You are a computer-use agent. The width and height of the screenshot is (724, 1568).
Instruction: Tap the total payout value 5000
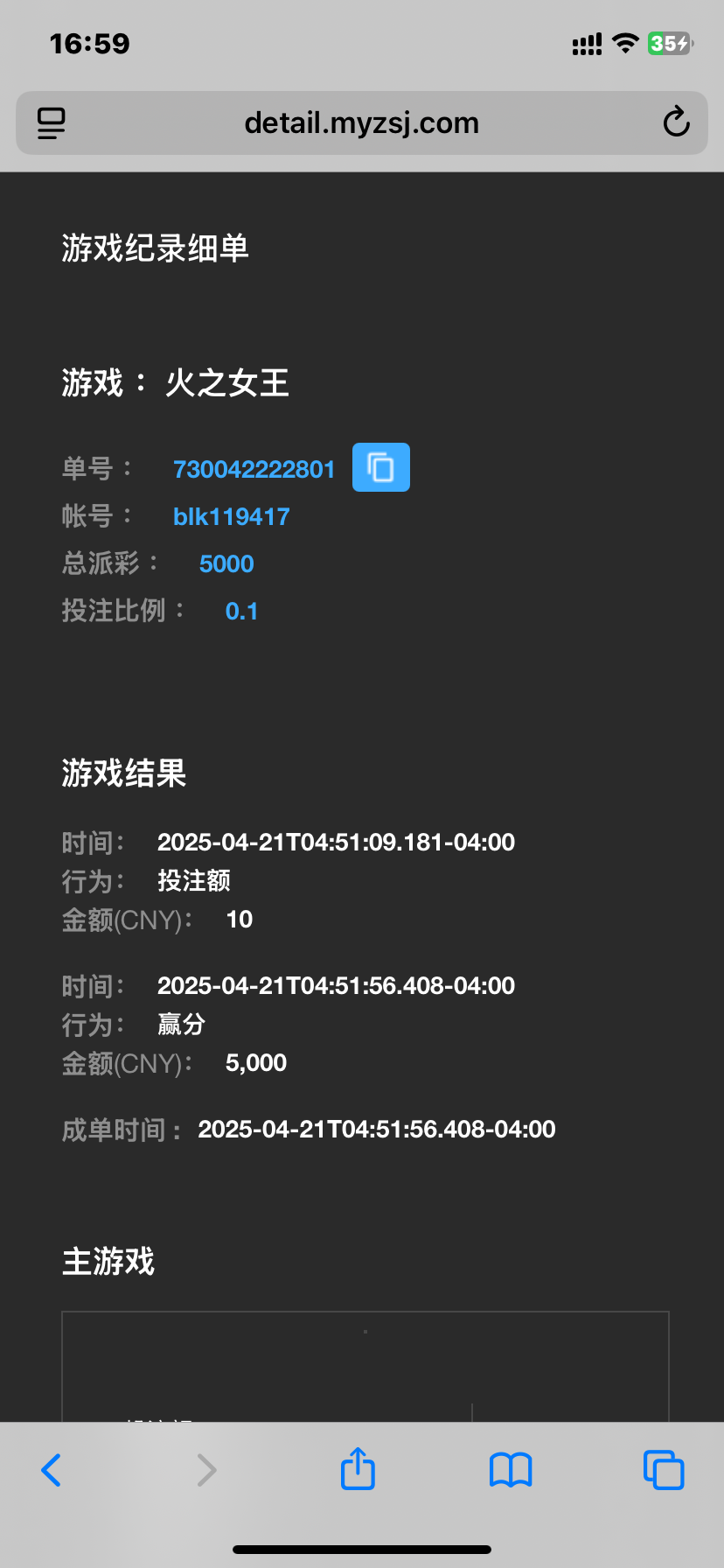pos(226,563)
